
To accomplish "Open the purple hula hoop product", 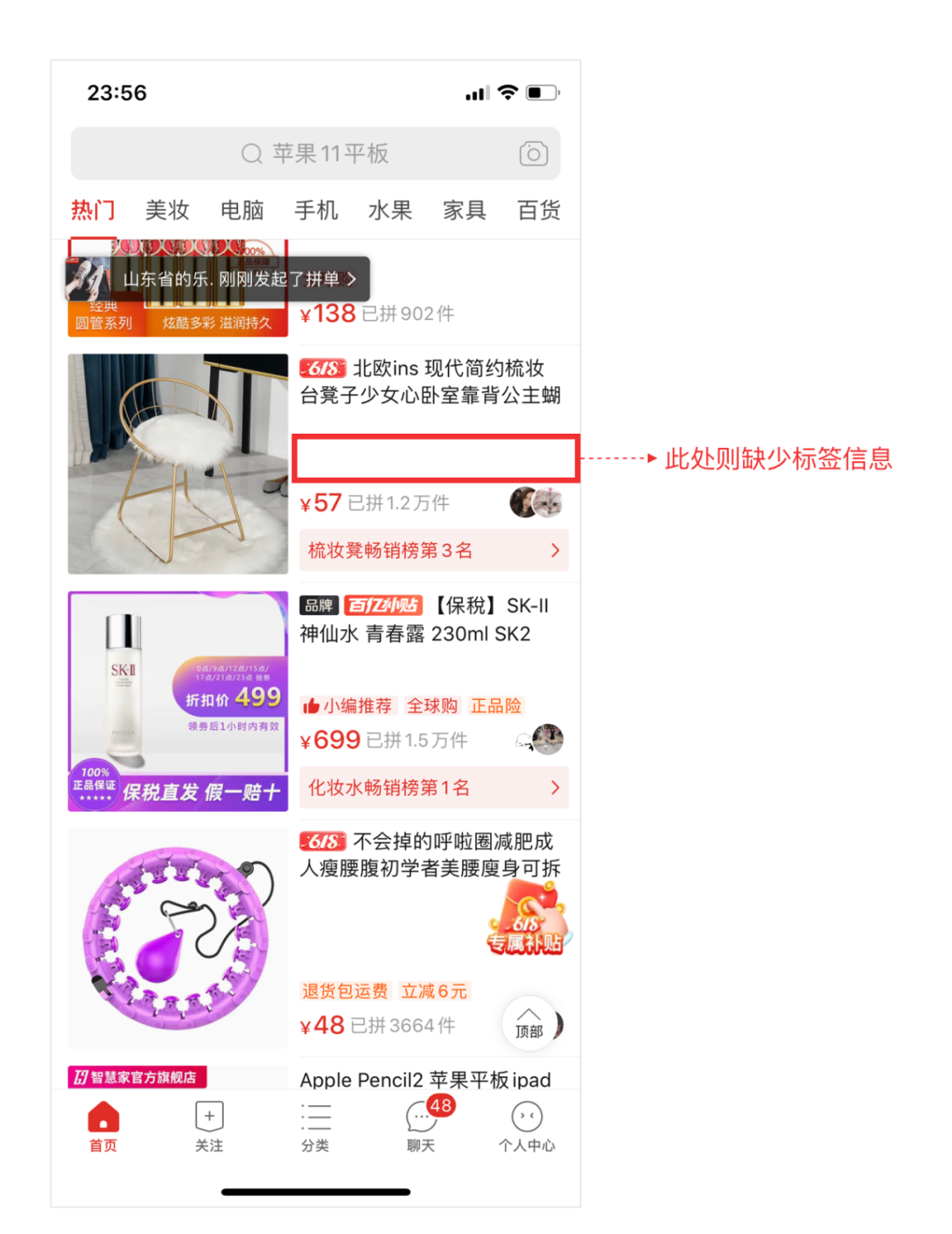I will pyautogui.click(x=178, y=938).
